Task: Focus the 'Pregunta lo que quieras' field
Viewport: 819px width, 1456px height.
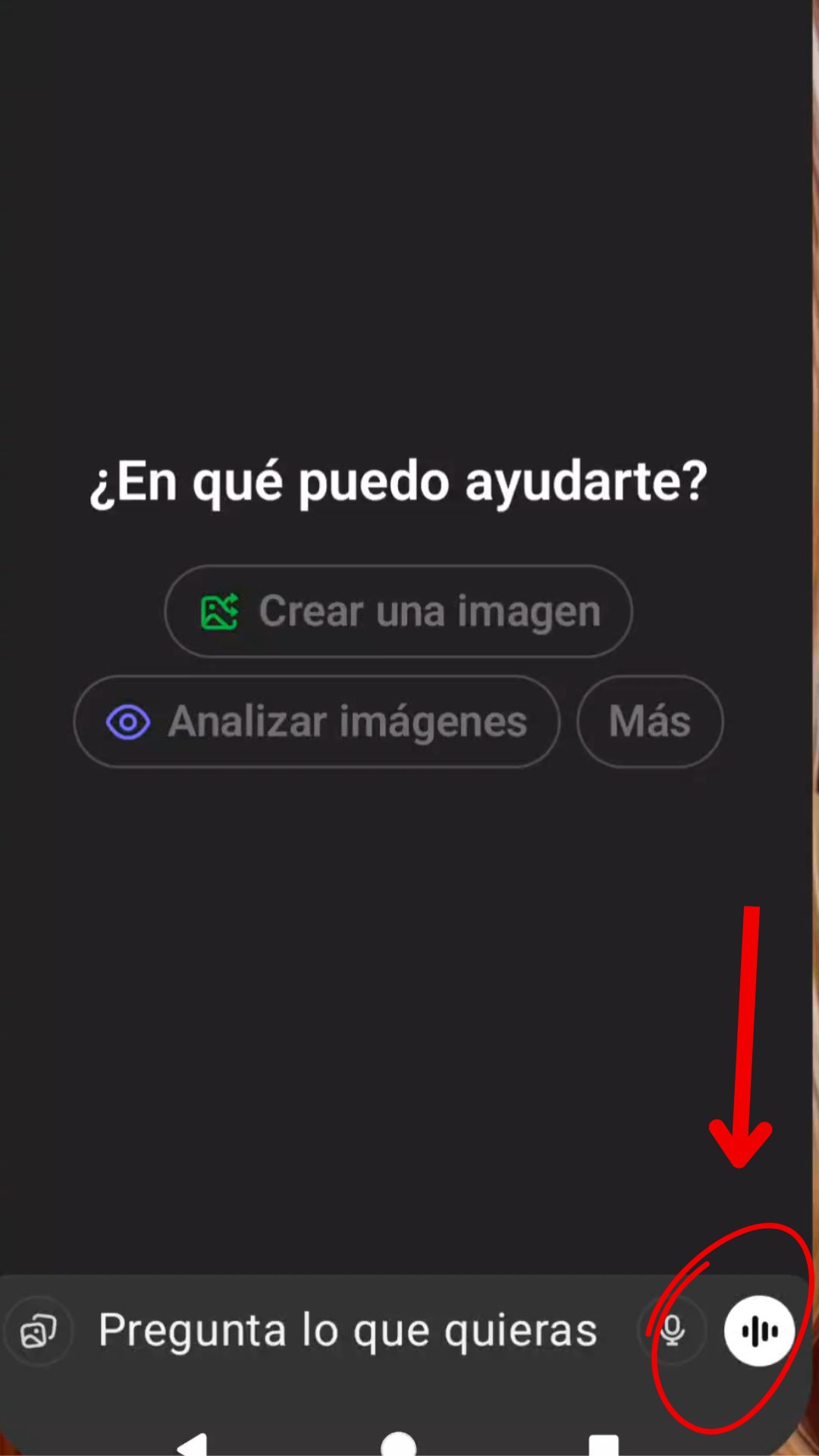Action: (347, 1331)
